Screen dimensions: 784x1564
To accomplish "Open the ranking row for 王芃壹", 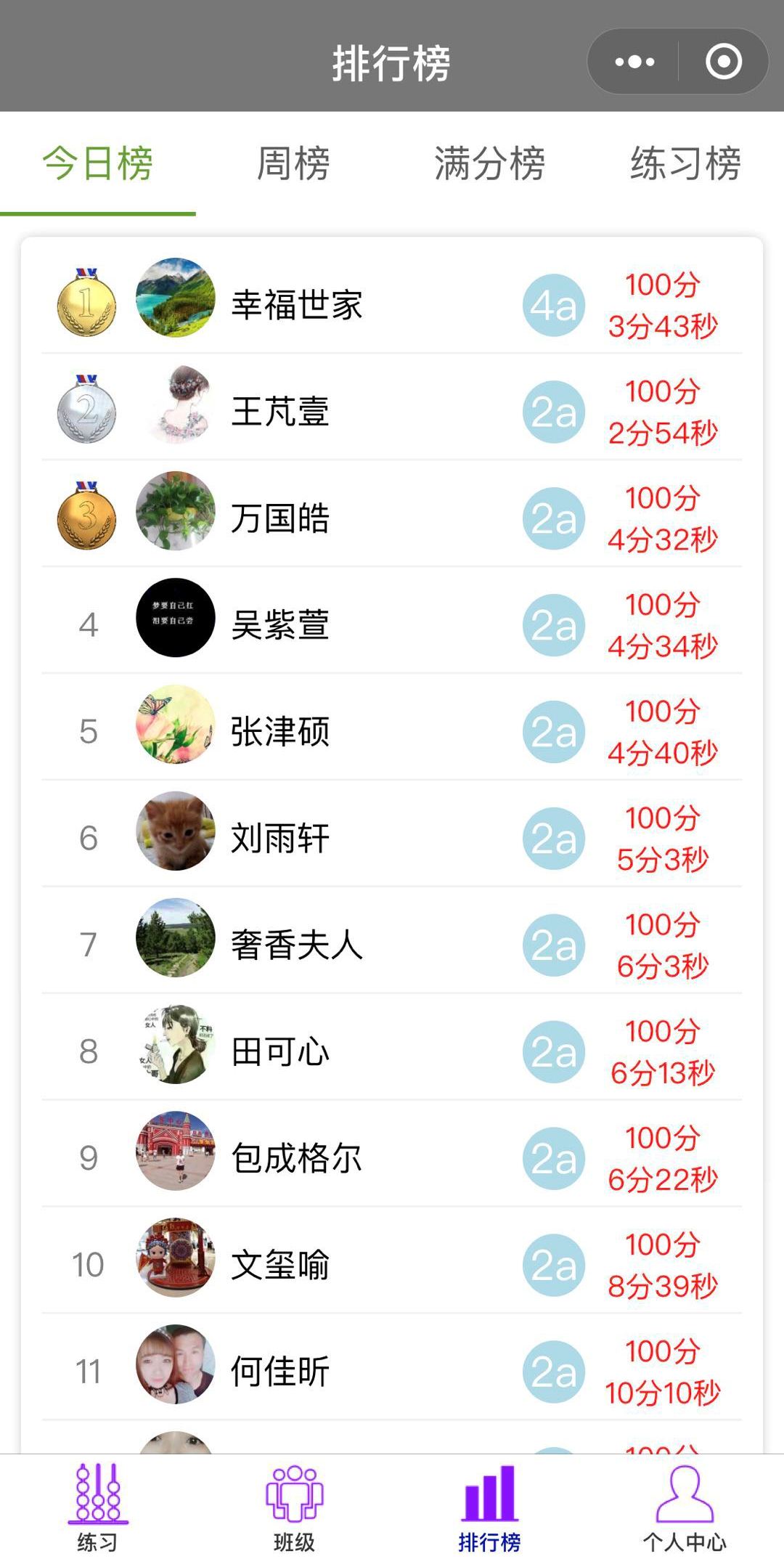I will [x=392, y=407].
